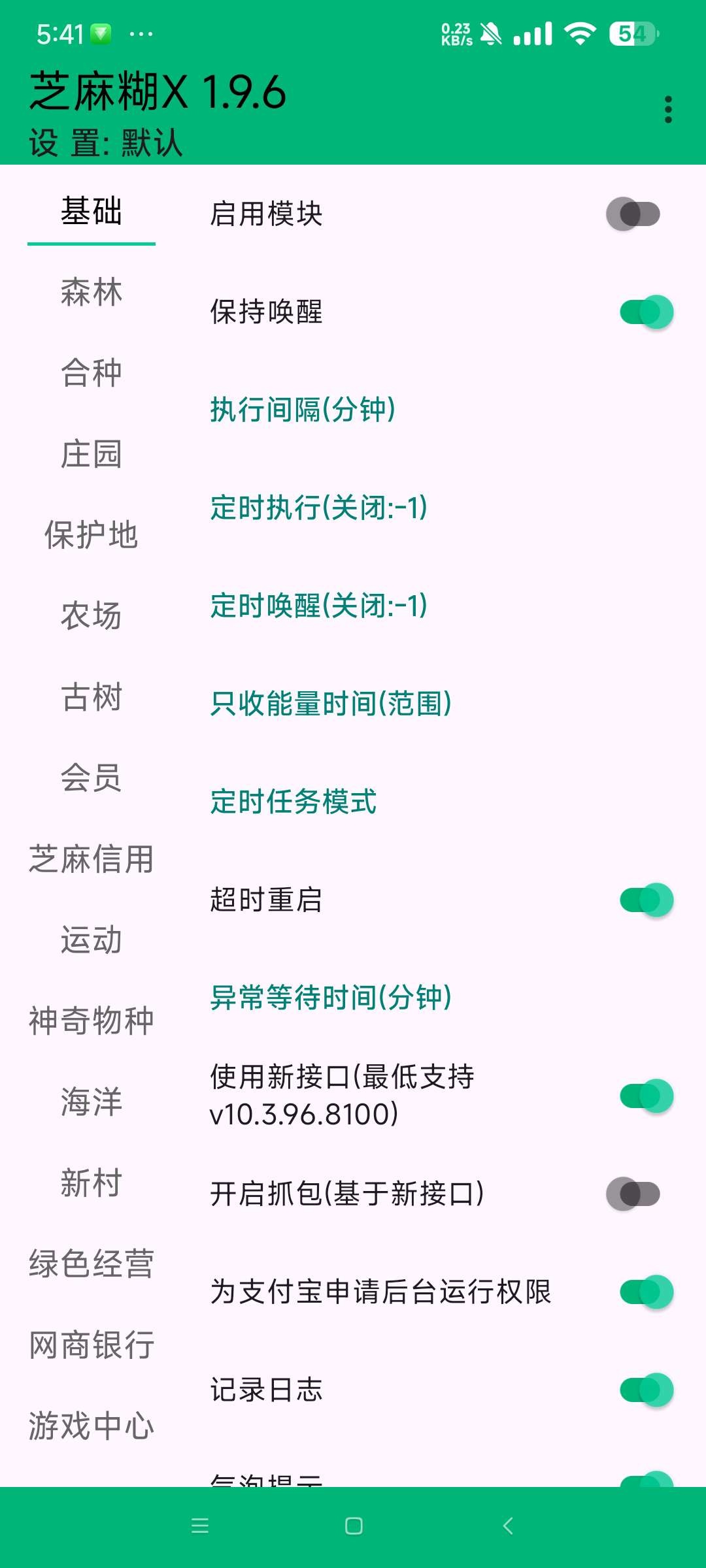Switch to the 森林 tab
This screenshot has width=706, height=1568.
92,292
